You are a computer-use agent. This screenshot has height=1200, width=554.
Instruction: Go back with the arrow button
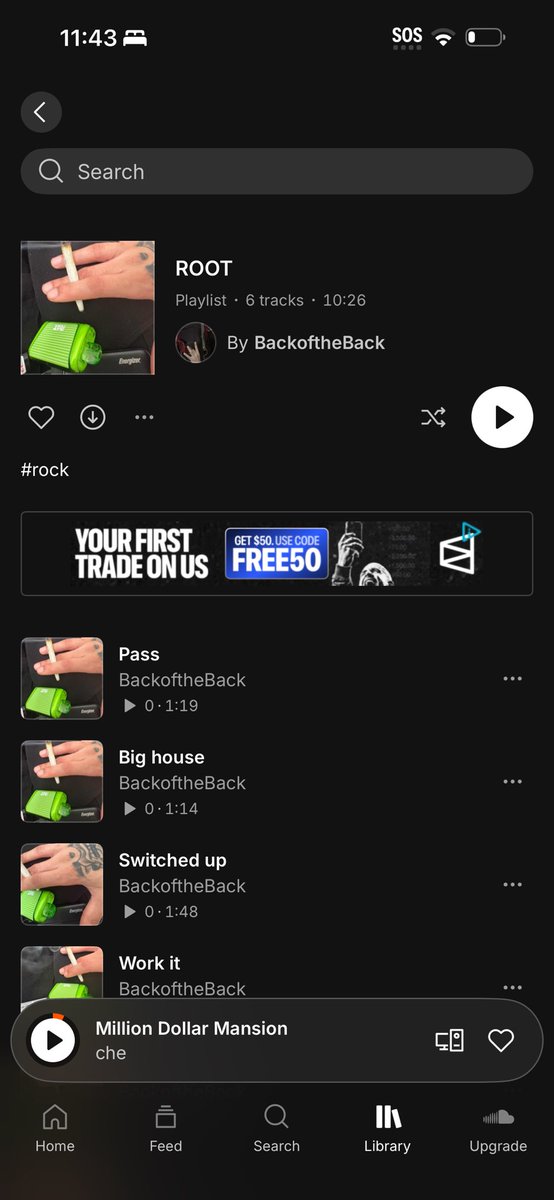(41, 112)
